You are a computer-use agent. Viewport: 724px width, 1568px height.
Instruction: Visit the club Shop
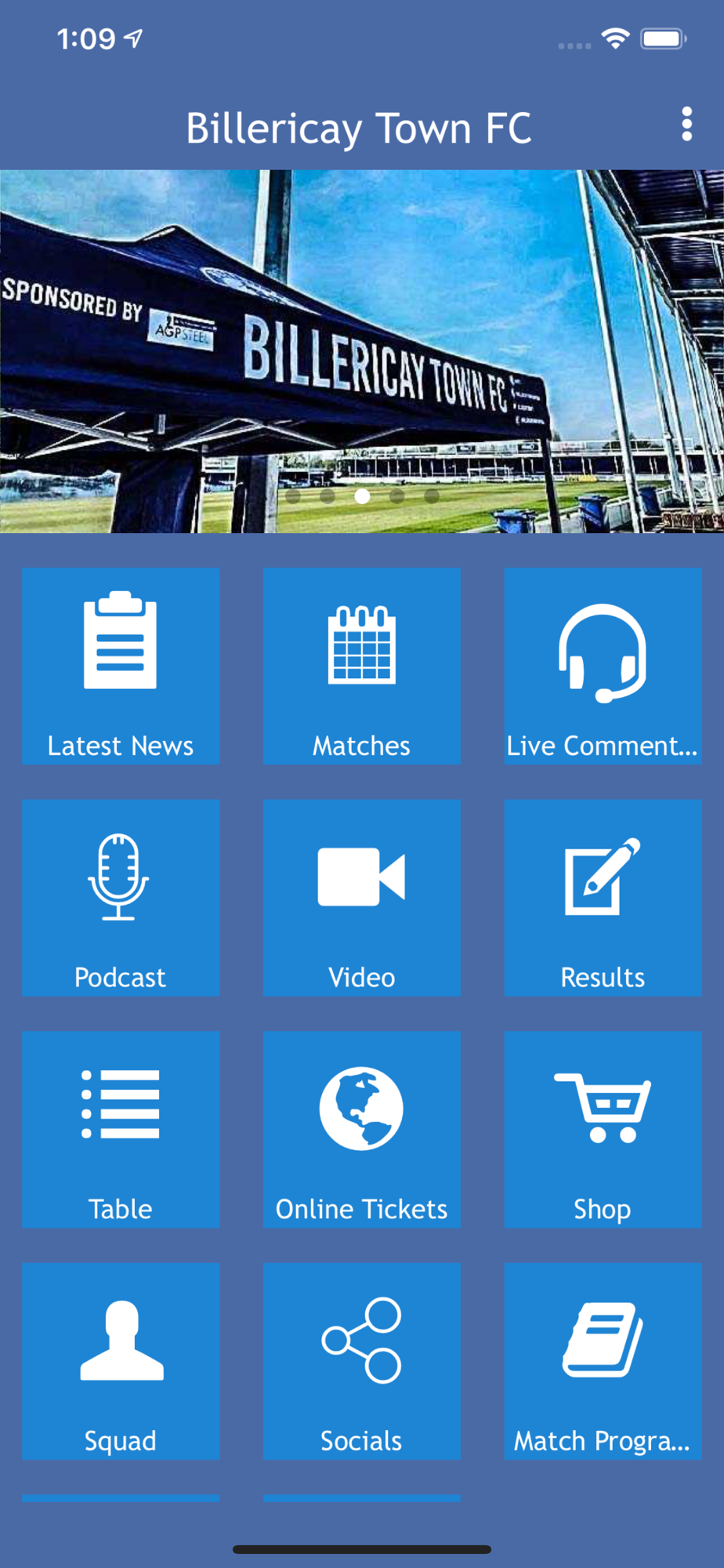602,1129
